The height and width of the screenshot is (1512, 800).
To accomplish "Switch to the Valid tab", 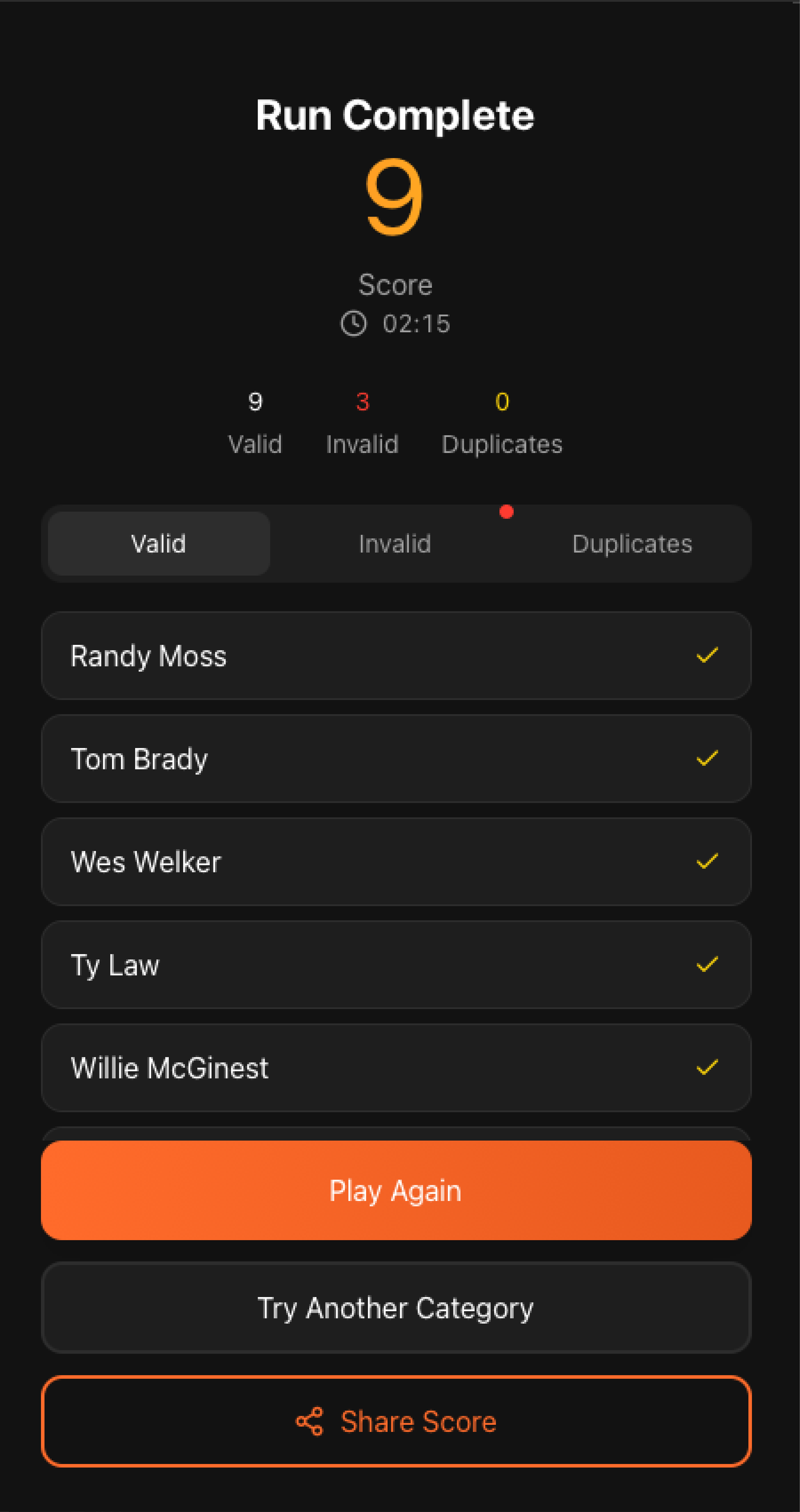I will [x=159, y=543].
